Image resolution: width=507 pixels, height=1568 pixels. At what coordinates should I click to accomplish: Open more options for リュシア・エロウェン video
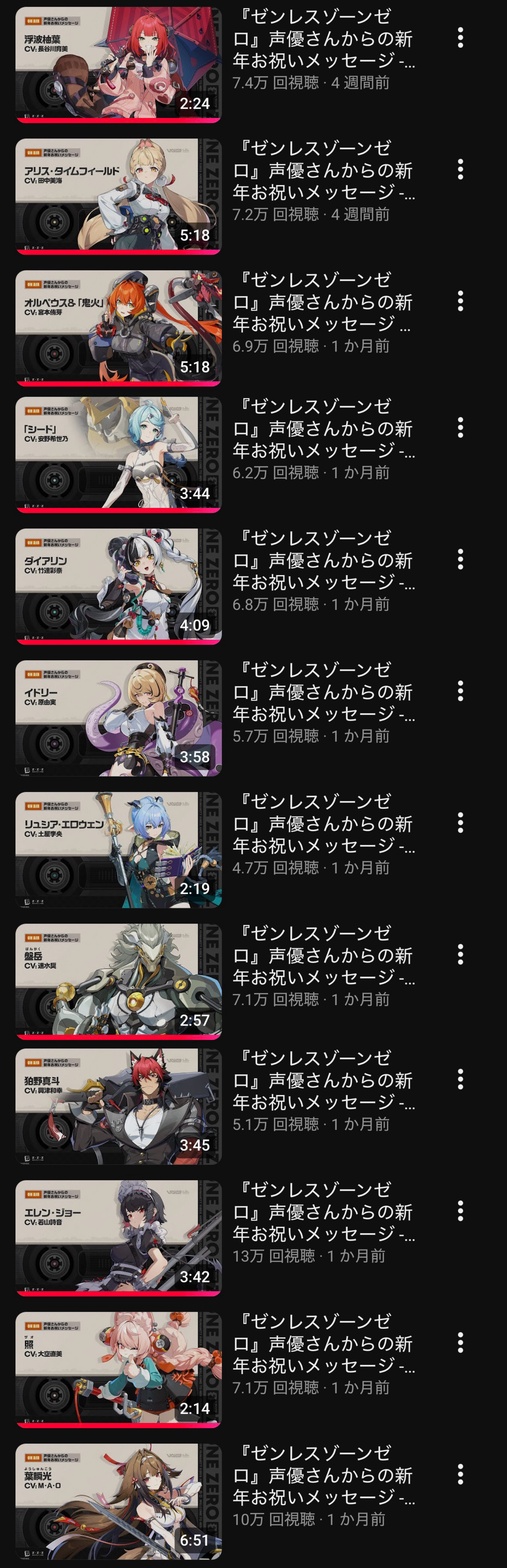click(x=460, y=823)
